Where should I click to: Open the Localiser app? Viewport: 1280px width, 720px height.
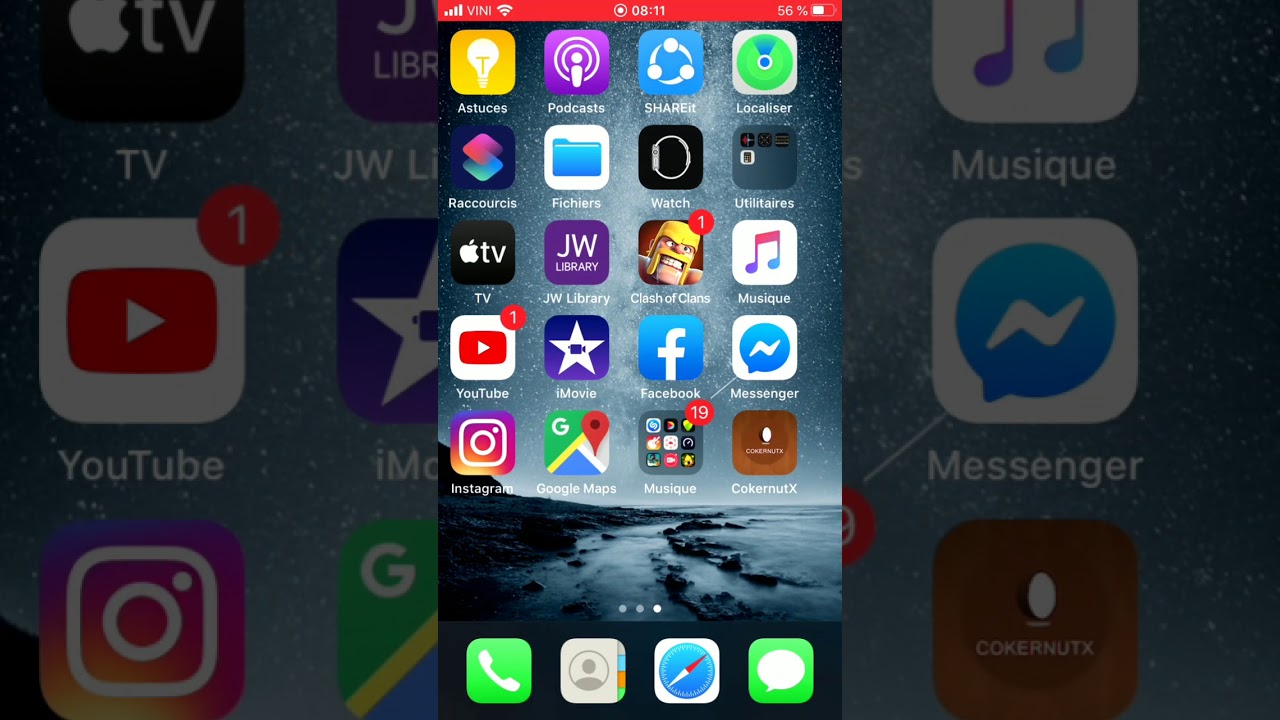click(x=764, y=62)
